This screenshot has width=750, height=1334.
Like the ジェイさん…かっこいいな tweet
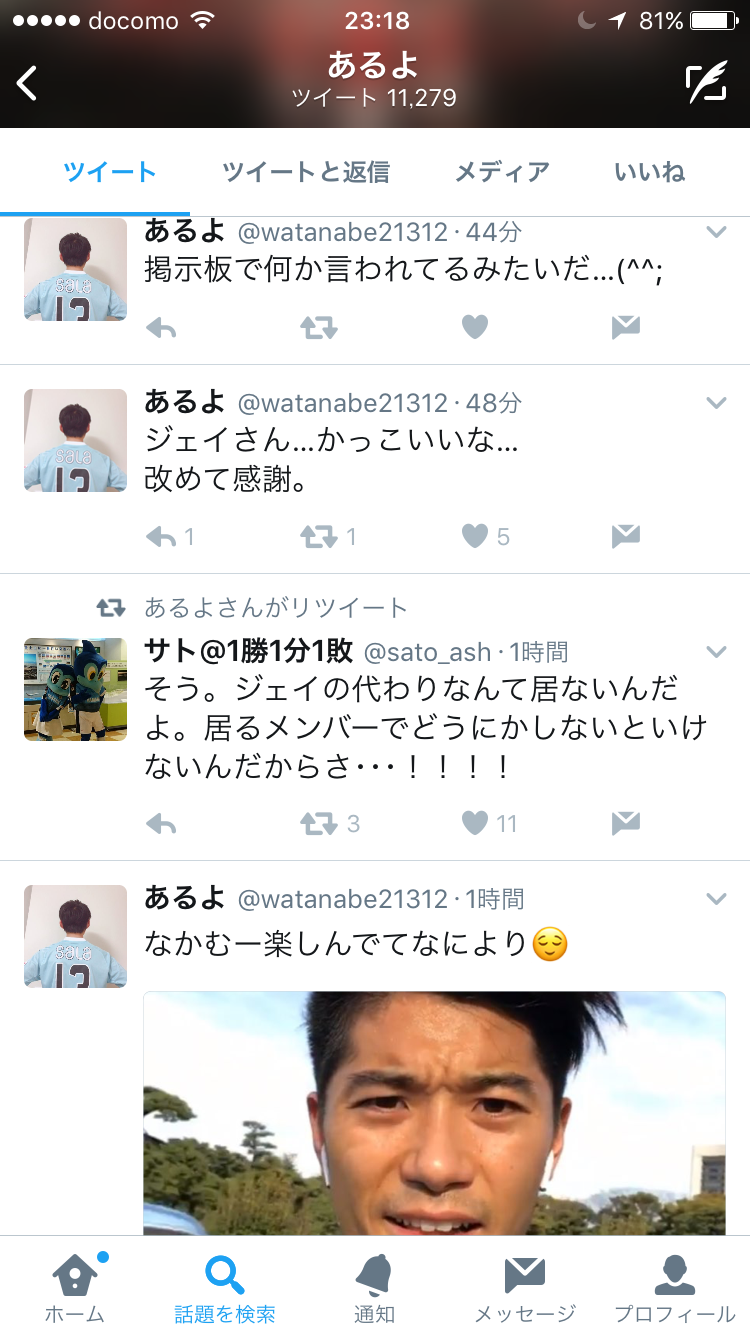(475, 537)
